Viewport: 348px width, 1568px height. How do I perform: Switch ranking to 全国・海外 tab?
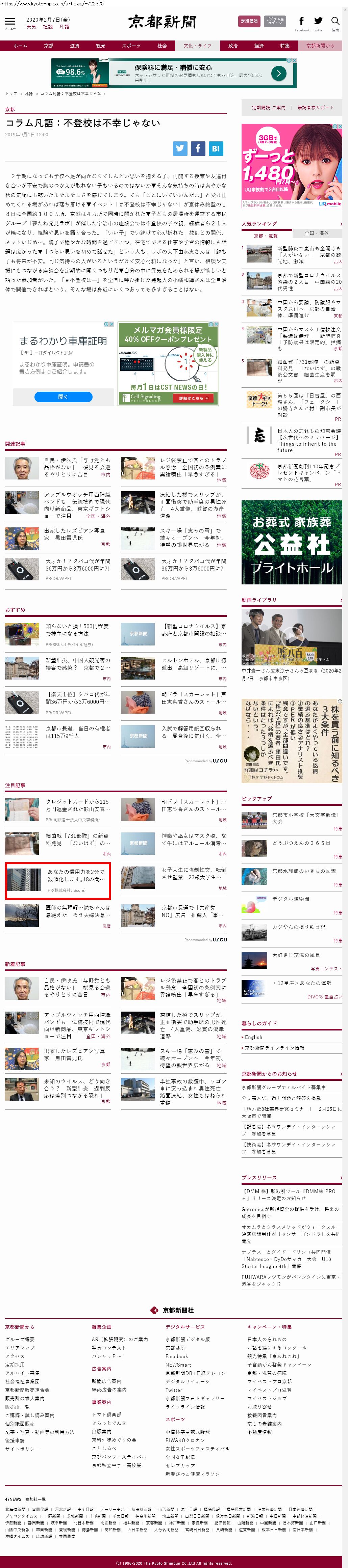pos(316,233)
